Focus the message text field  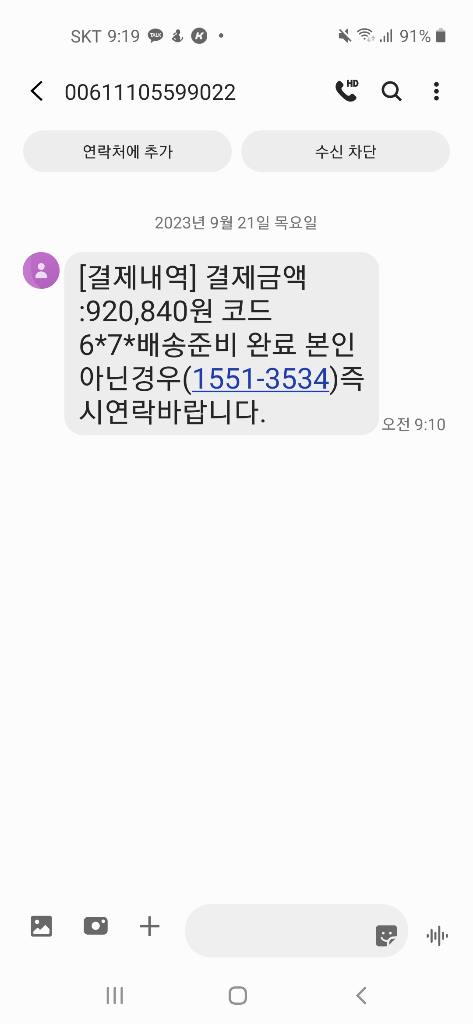pyautogui.click(x=280, y=931)
